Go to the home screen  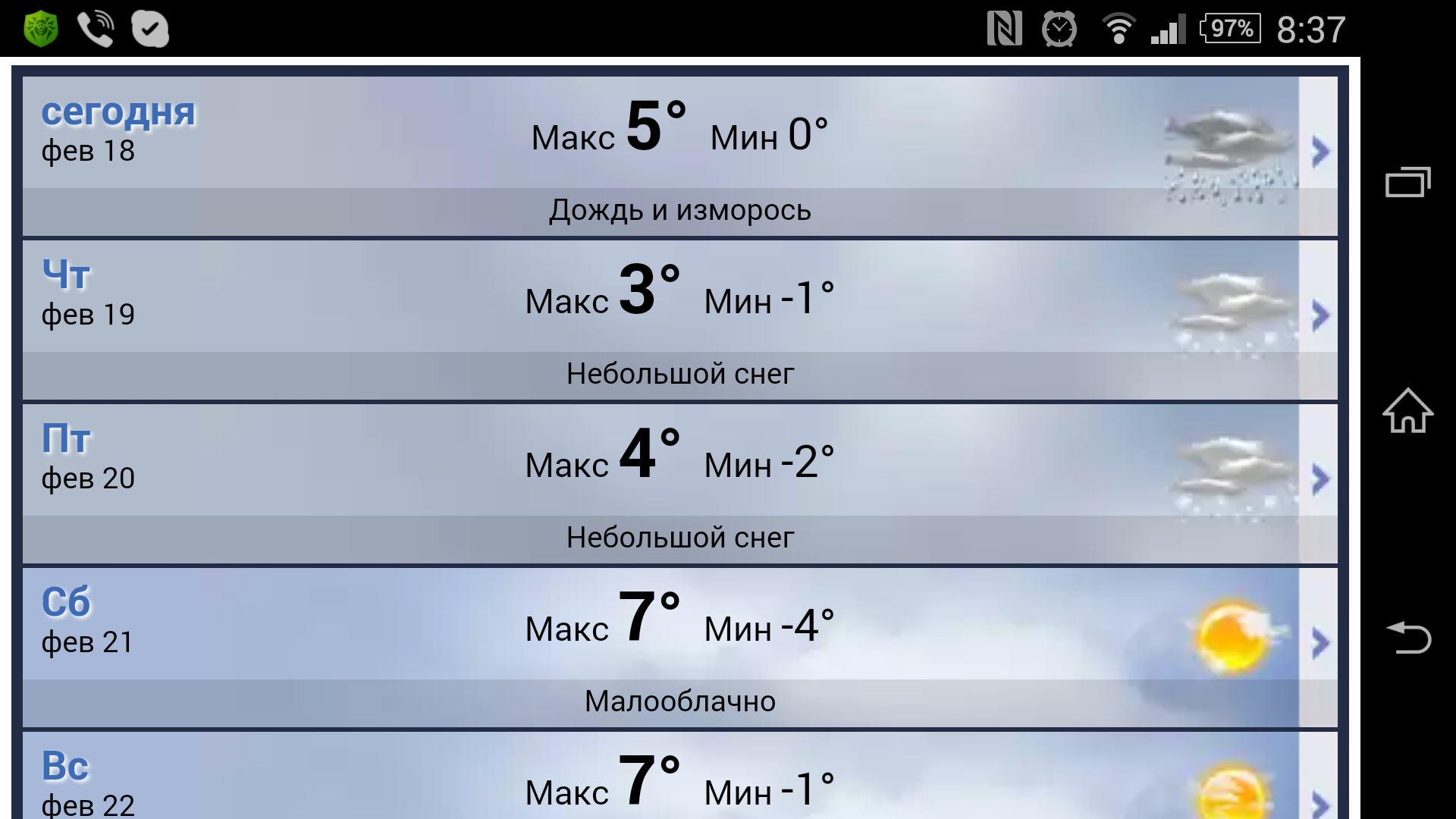pyautogui.click(x=1407, y=411)
